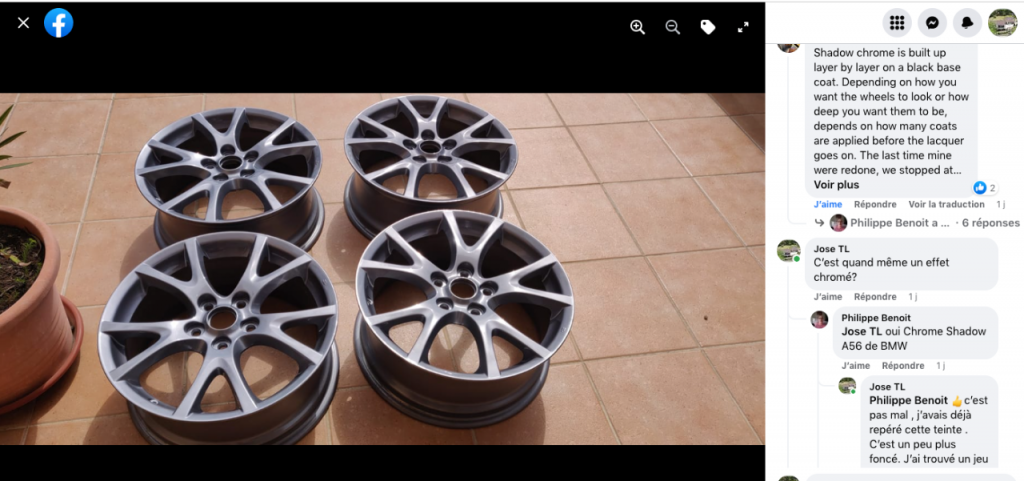Open Messenger chats
This screenshot has width=1024, height=481.
click(932, 22)
